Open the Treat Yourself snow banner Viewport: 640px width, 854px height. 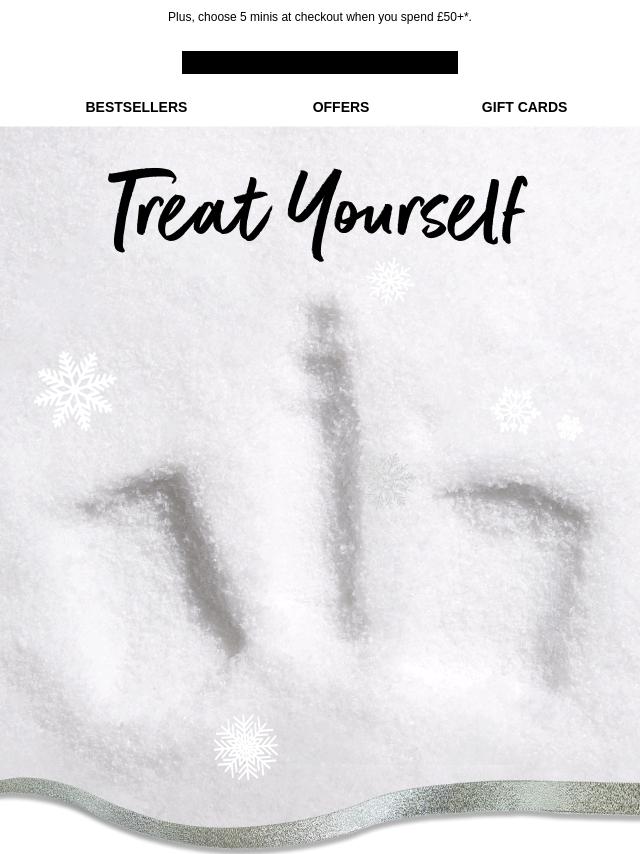click(x=320, y=480)
